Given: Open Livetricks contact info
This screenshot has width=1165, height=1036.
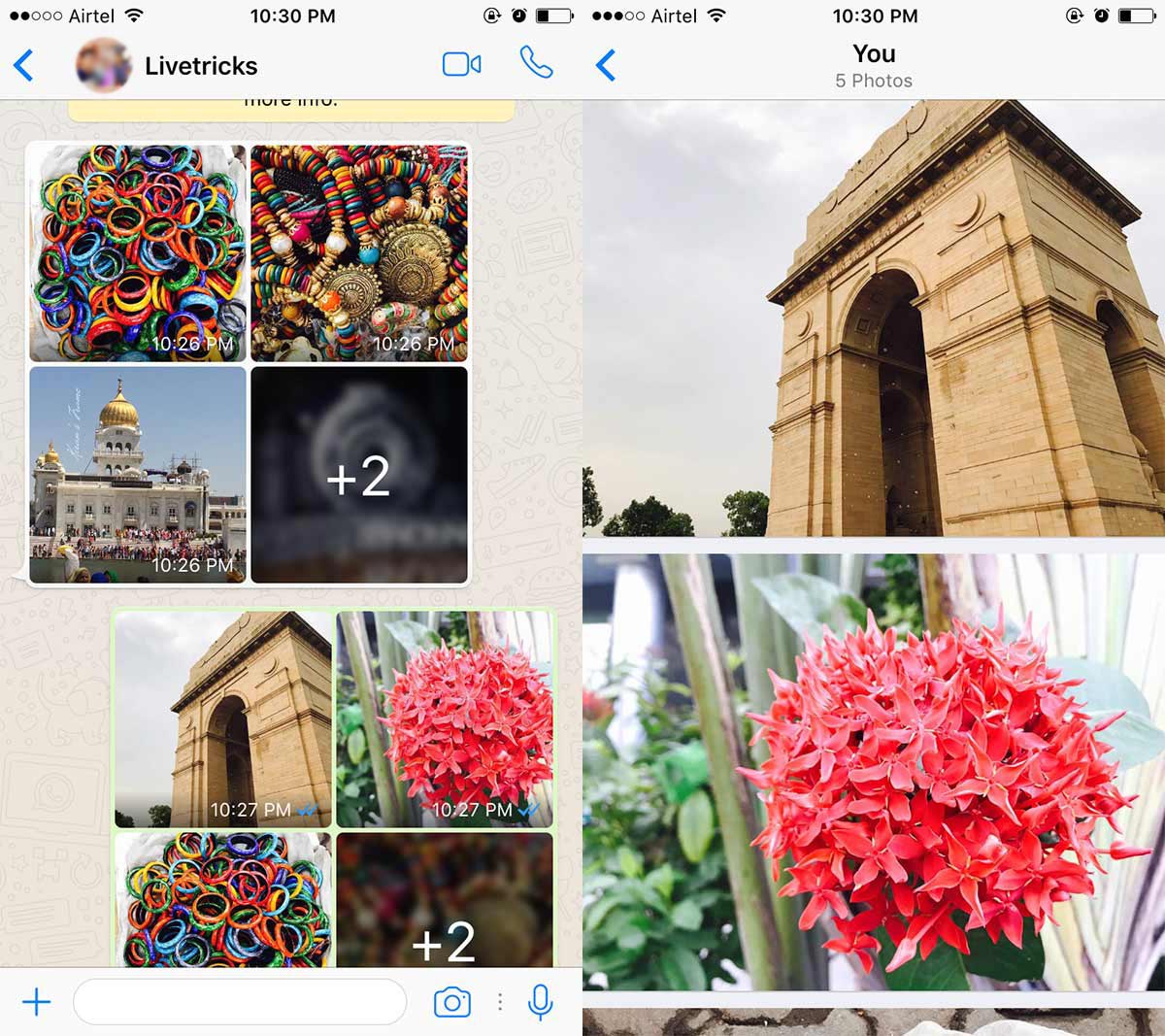Looking at the screenshot, I should [x=201, y=66].
